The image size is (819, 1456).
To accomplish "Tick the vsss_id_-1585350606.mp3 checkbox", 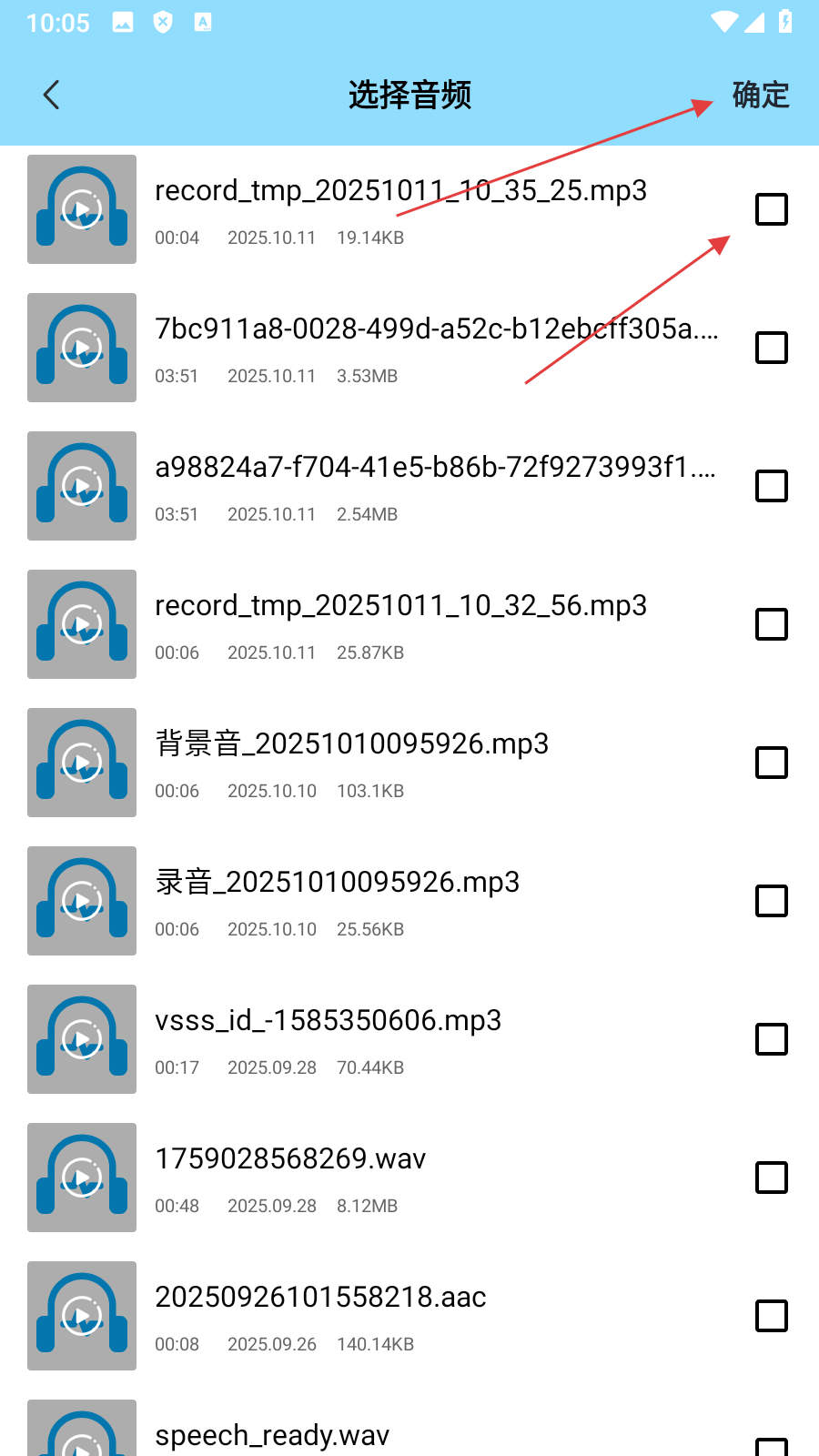I will pyautogui.click(x=772, y=1039).
